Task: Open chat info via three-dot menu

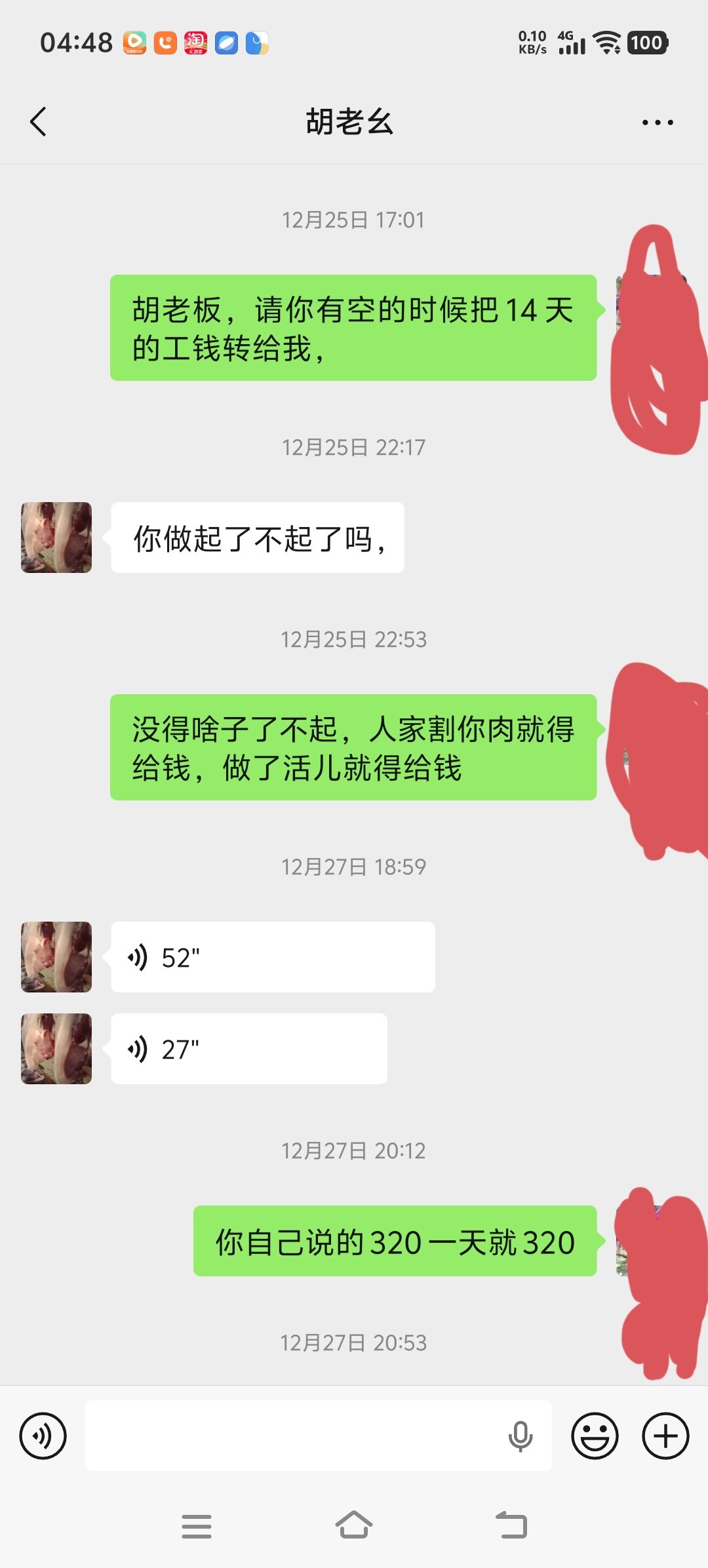Action: (657, 123)
